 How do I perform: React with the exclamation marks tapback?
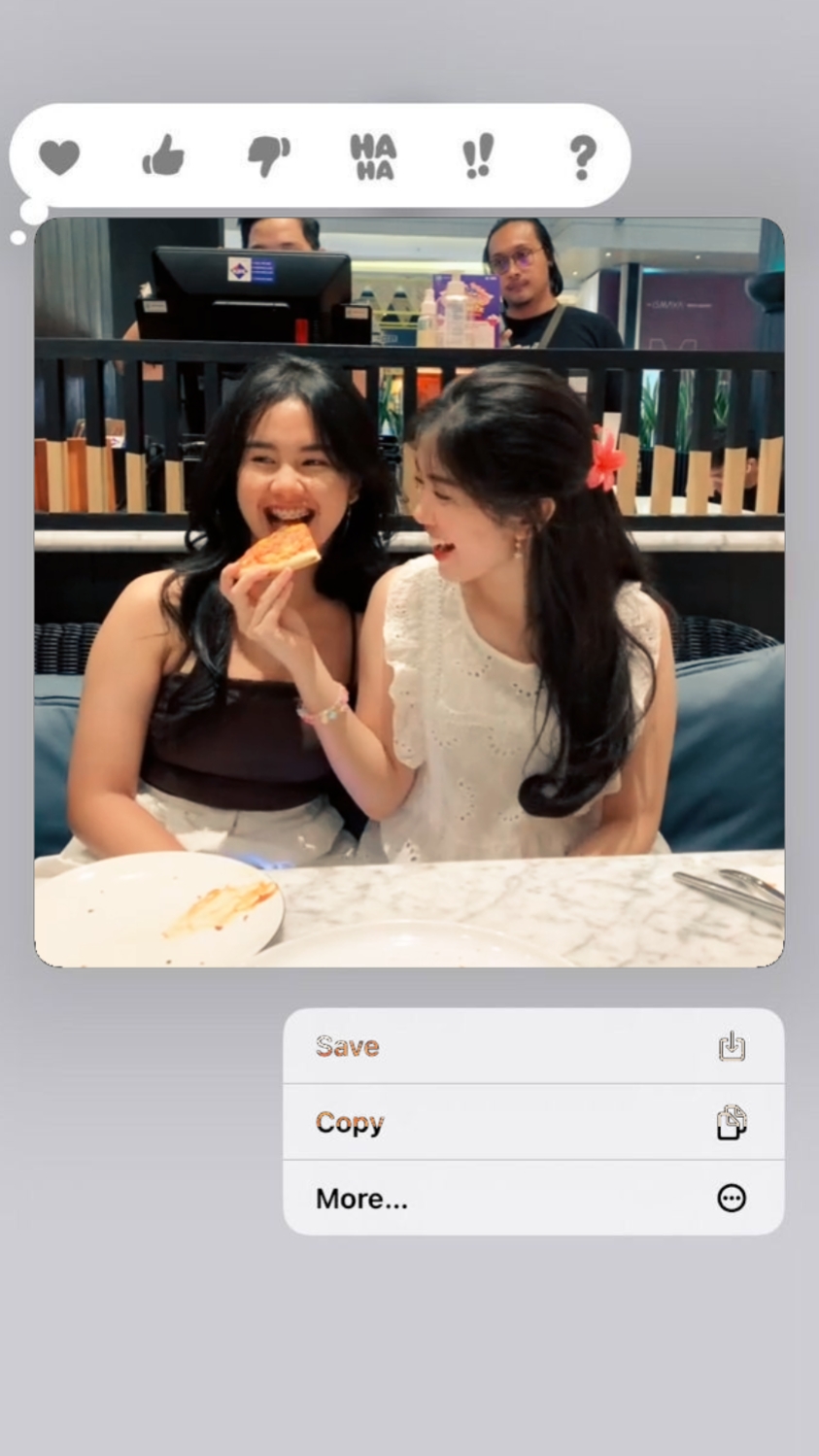coord(477,156)
